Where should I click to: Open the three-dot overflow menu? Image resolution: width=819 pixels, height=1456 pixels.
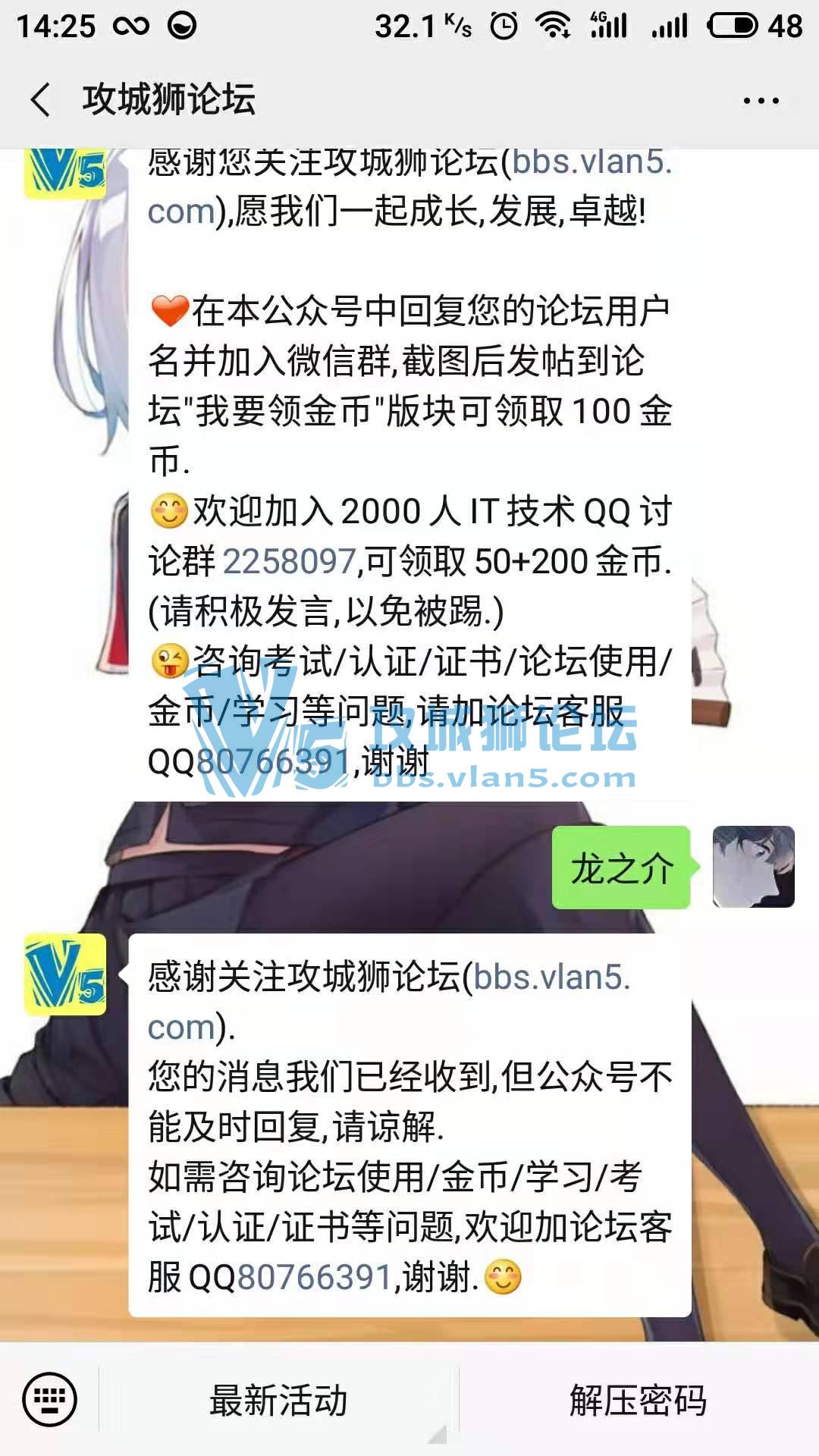click(x=761, y=101)
